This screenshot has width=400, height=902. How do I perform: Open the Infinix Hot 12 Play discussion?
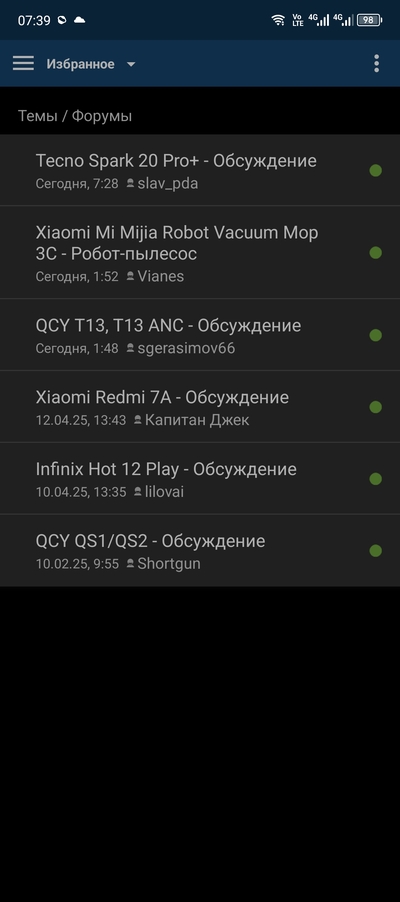tap(200, 479)
